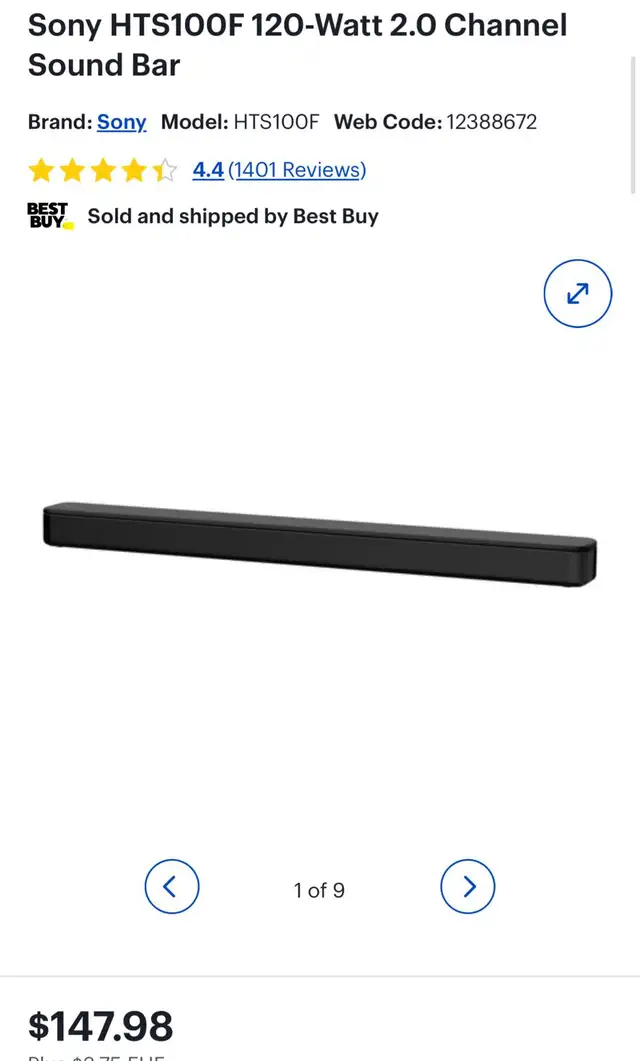Tap the sound bar product image
Screen dimensions: 640x1061
pyautogui.click(x=320, y=544)
